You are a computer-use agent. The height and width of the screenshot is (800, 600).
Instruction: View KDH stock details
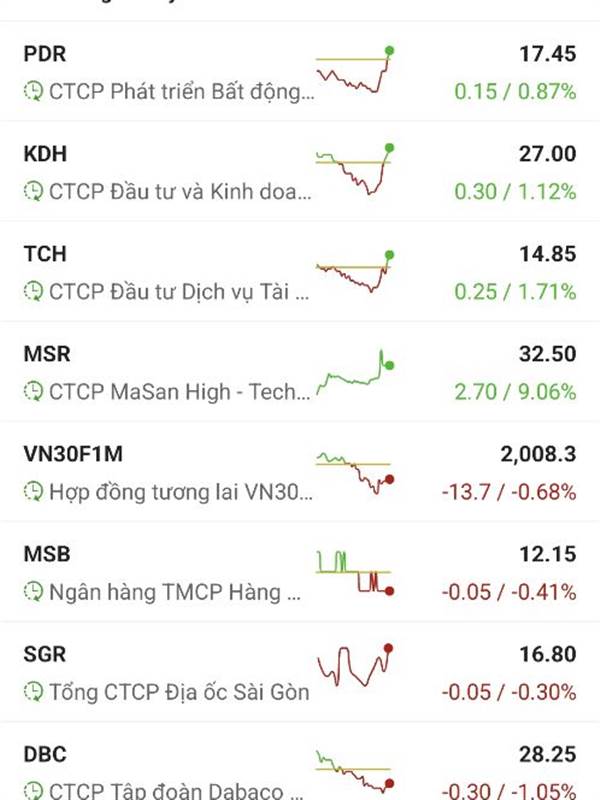(x=300, y=172)
